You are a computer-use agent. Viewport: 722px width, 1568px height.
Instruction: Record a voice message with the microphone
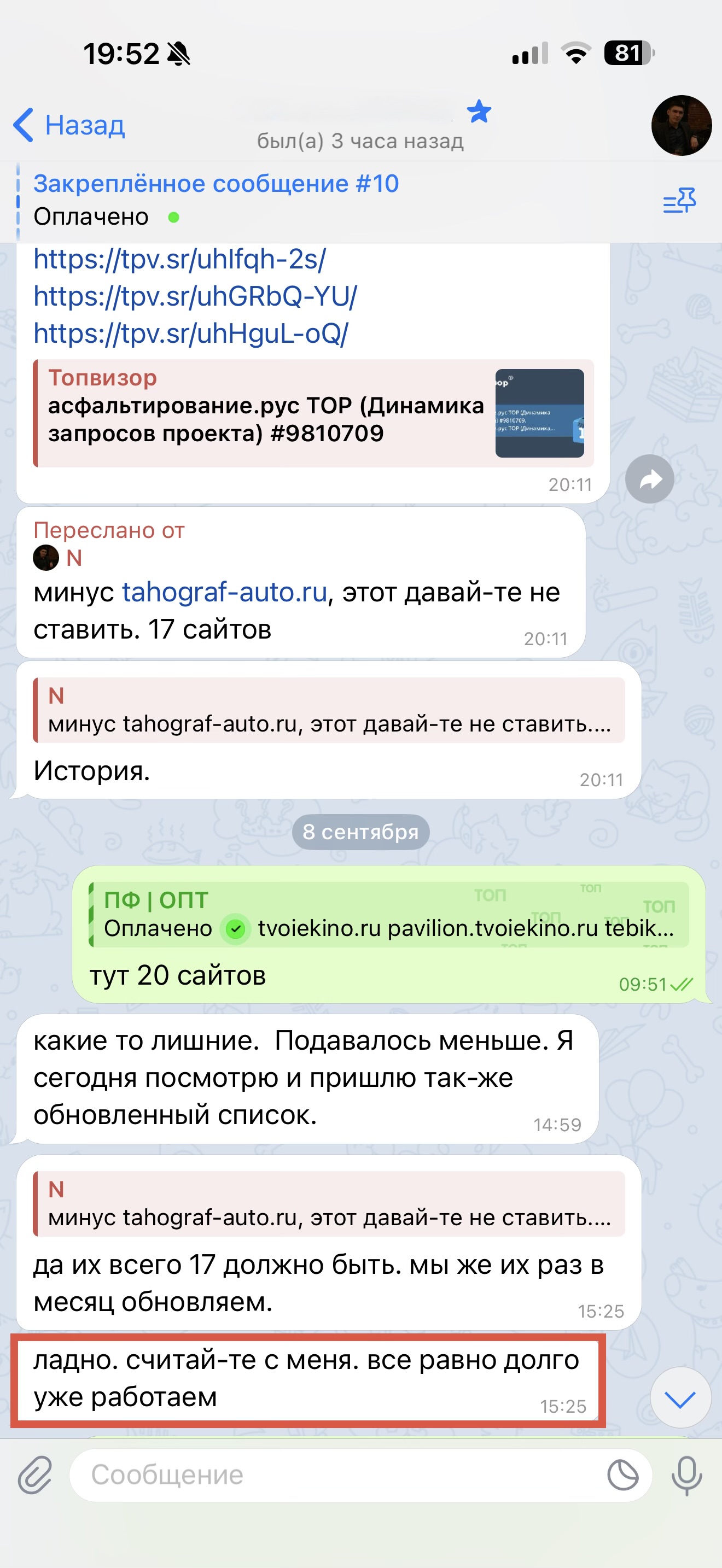(x=686, y=1475)
